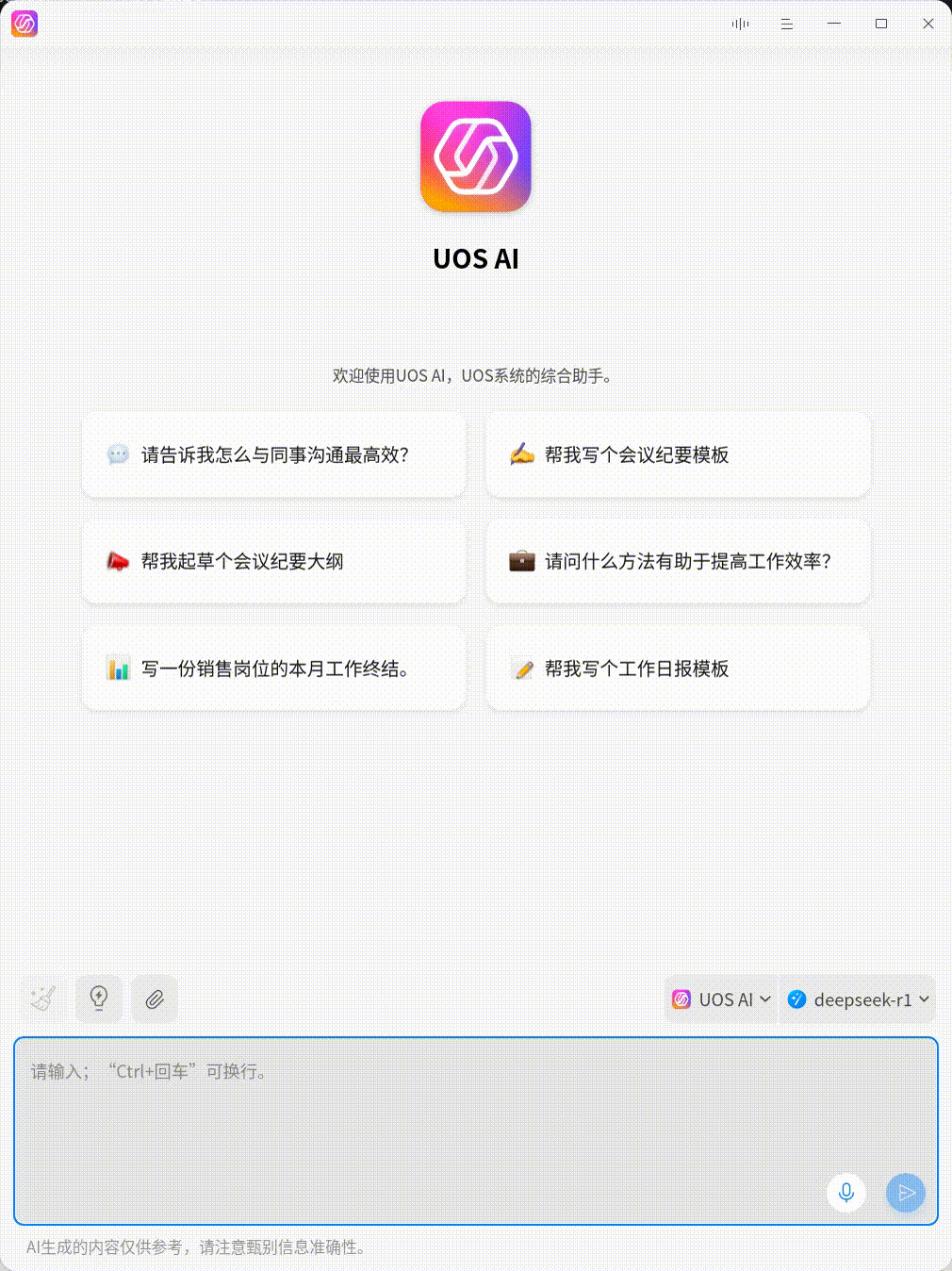Choose prompt 帮我起草个会议纪要大纲
The width and height of the screenshot is (952, 1271).
pyautogui.click(x=274, y=561)
